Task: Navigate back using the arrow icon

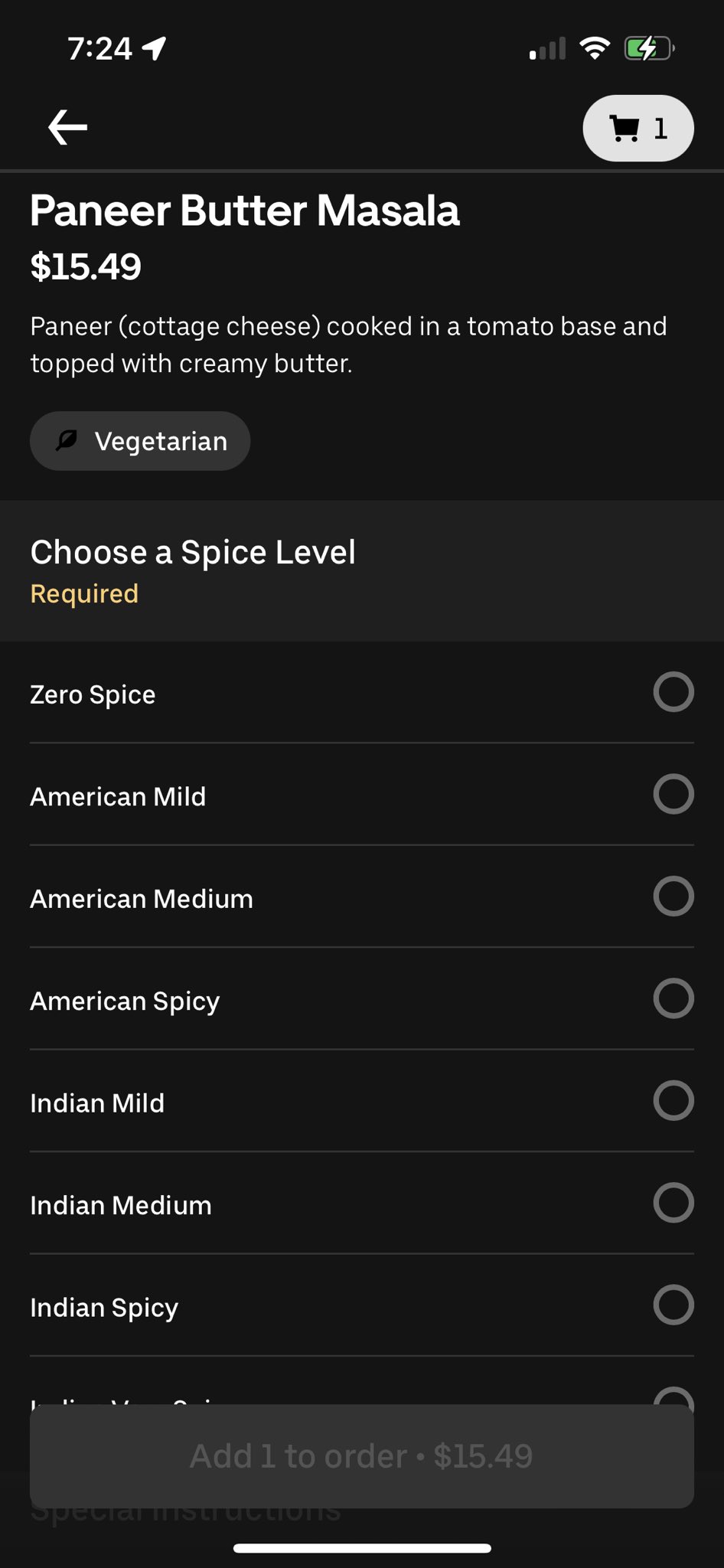Action: 67,126
